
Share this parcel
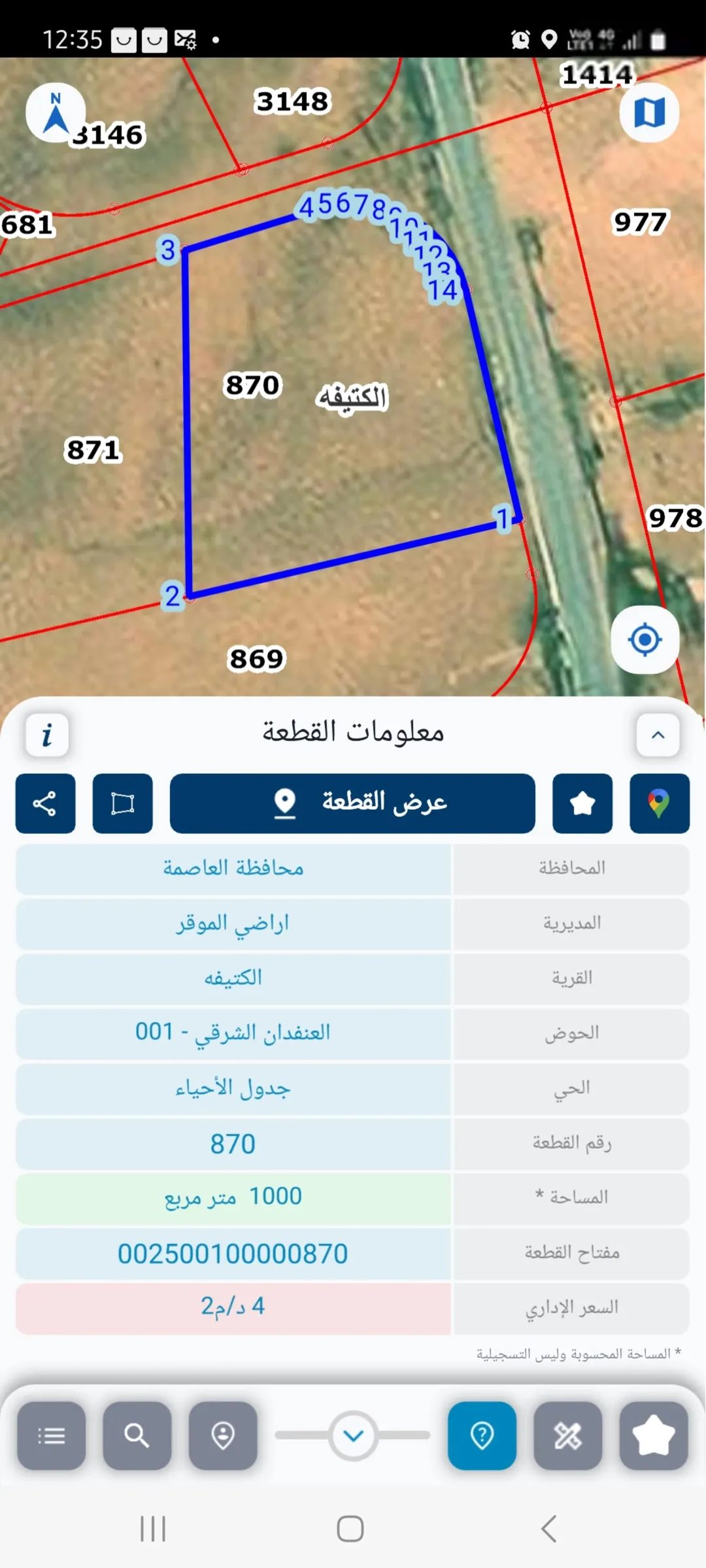click(45, 803)
